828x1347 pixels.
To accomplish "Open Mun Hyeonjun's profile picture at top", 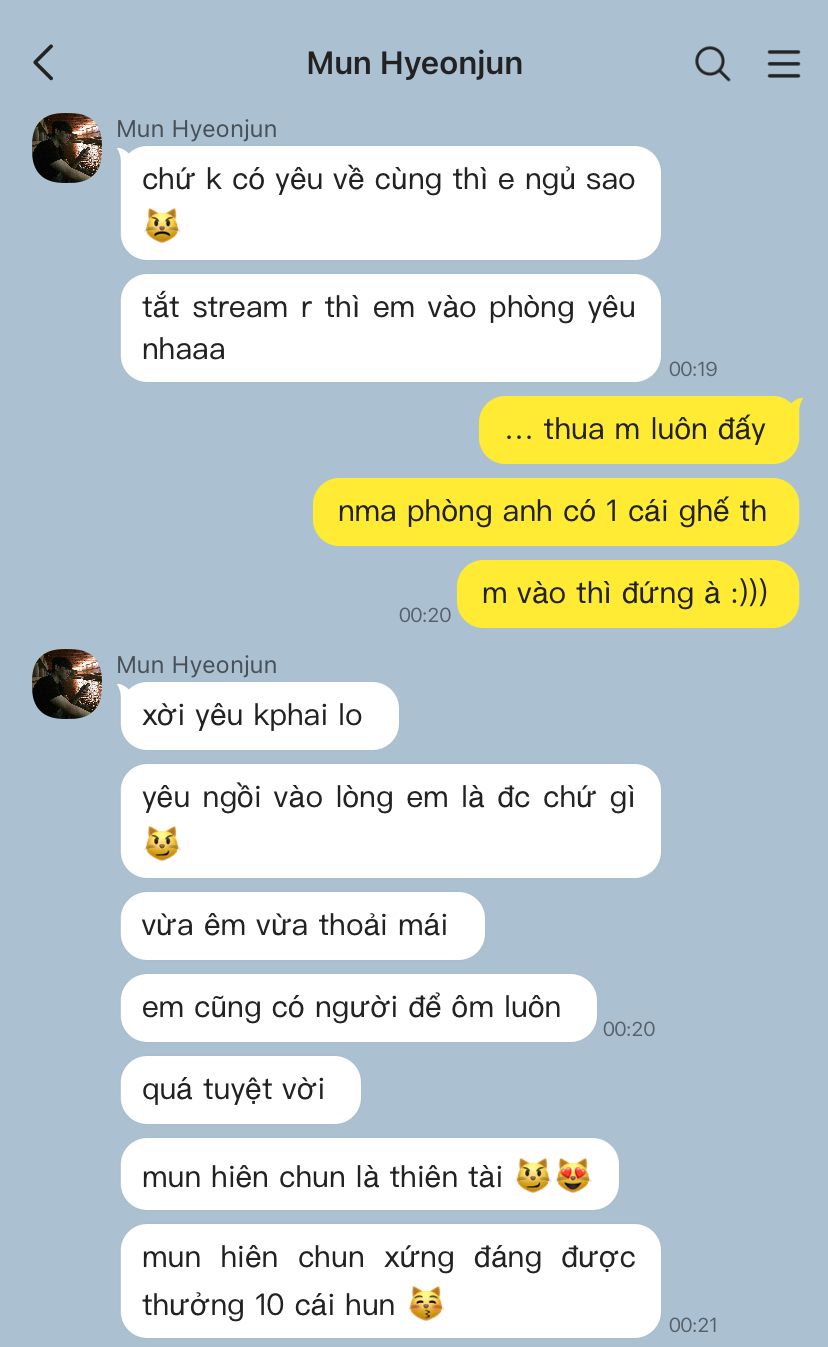I will pos(67,148).
